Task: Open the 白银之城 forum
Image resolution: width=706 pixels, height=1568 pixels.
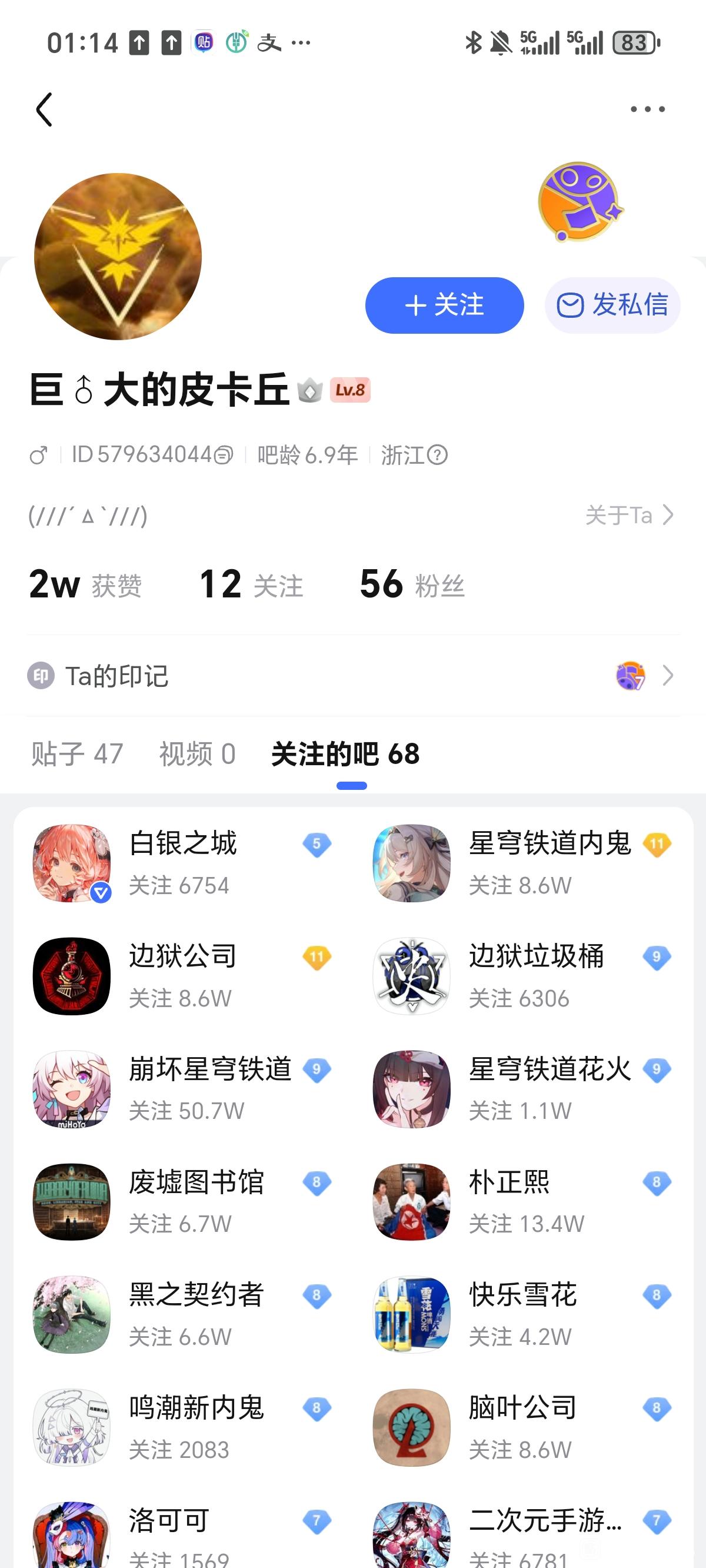Action: coord(182,862)
